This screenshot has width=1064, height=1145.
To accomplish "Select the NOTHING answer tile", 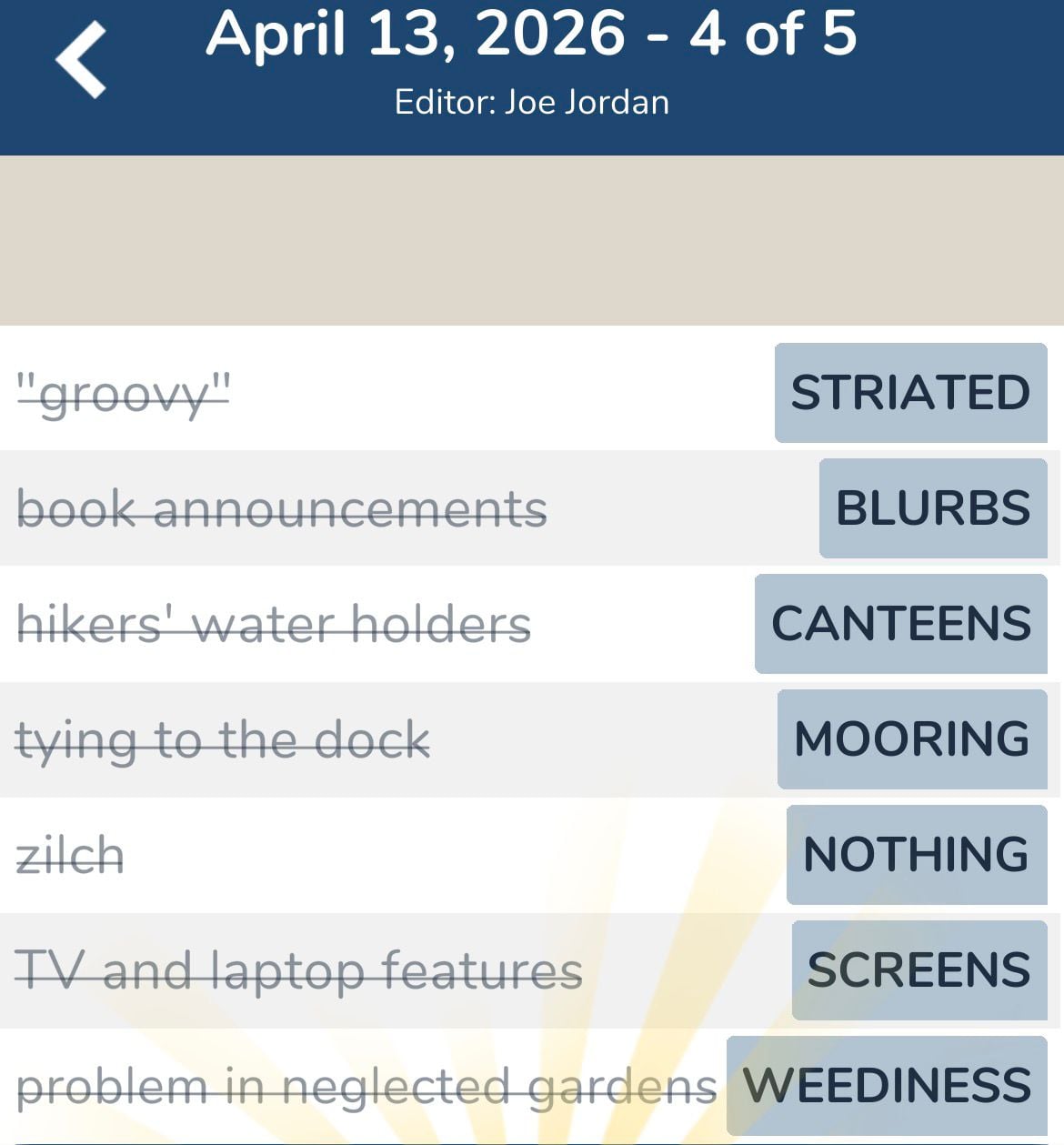I will (x=915, y=854).
